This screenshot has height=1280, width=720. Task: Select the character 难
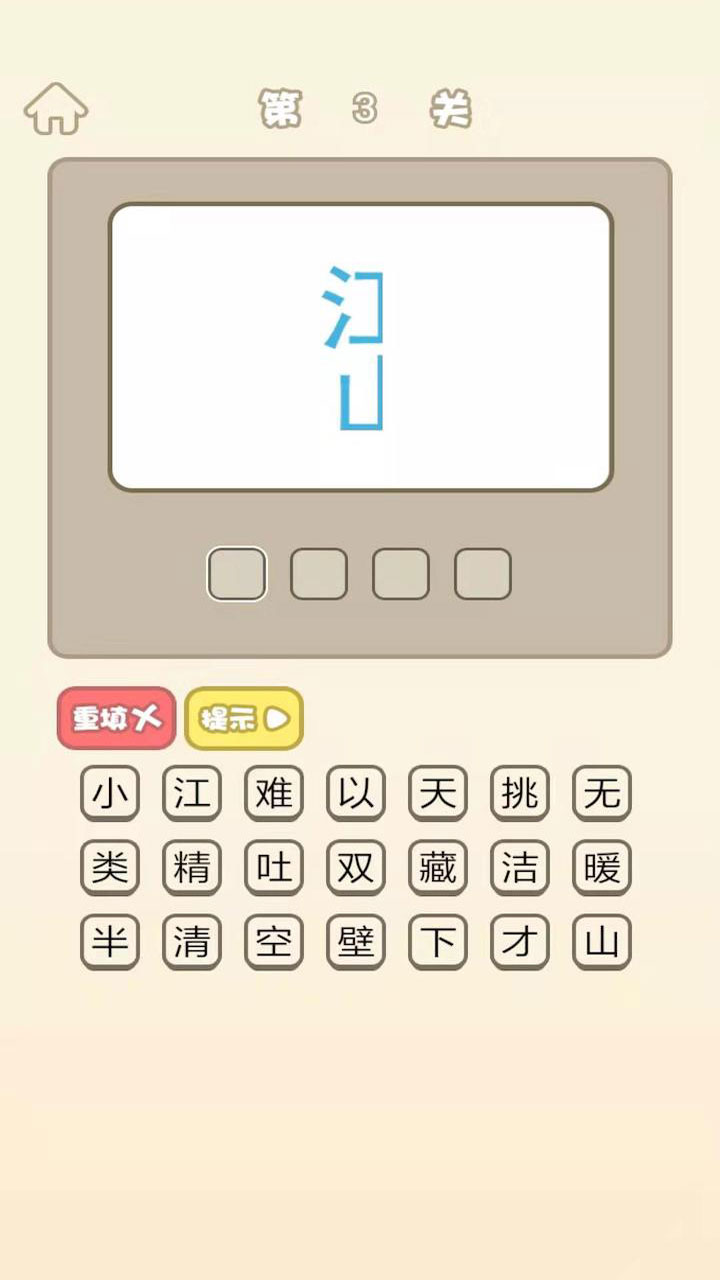tap(274, 793)
